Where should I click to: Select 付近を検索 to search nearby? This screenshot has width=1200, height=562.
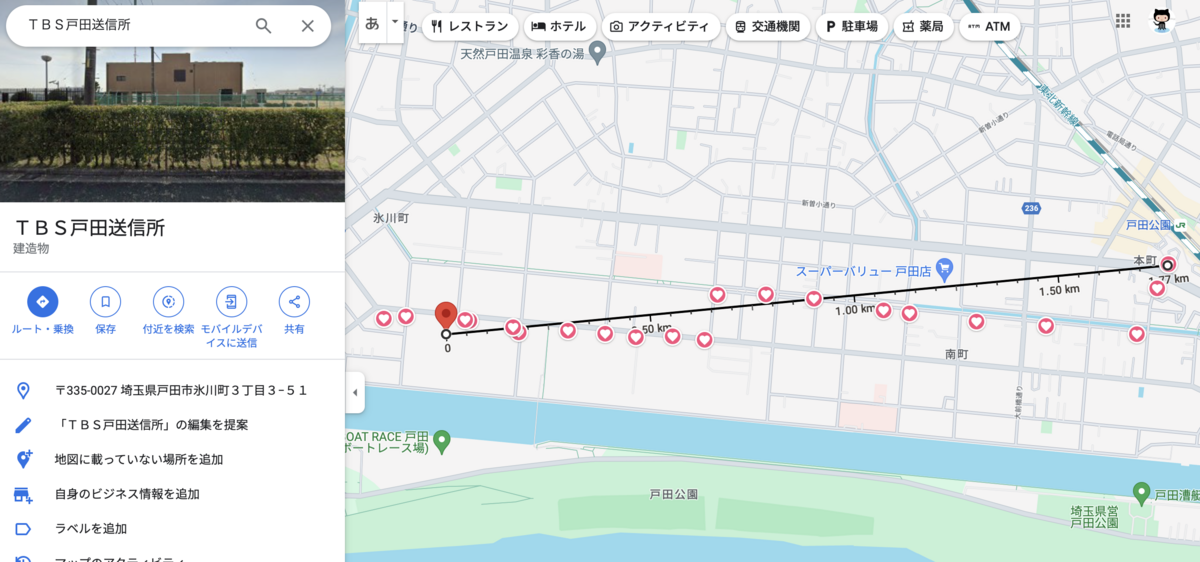tap(168, 311)
